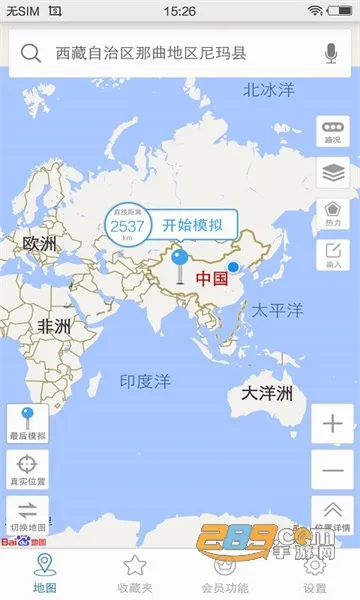The width and height of the screenshot is (360, 600).
Task: Tap the search field showing 西藏自治区那曲地区尼玛县
Action: 180,53
